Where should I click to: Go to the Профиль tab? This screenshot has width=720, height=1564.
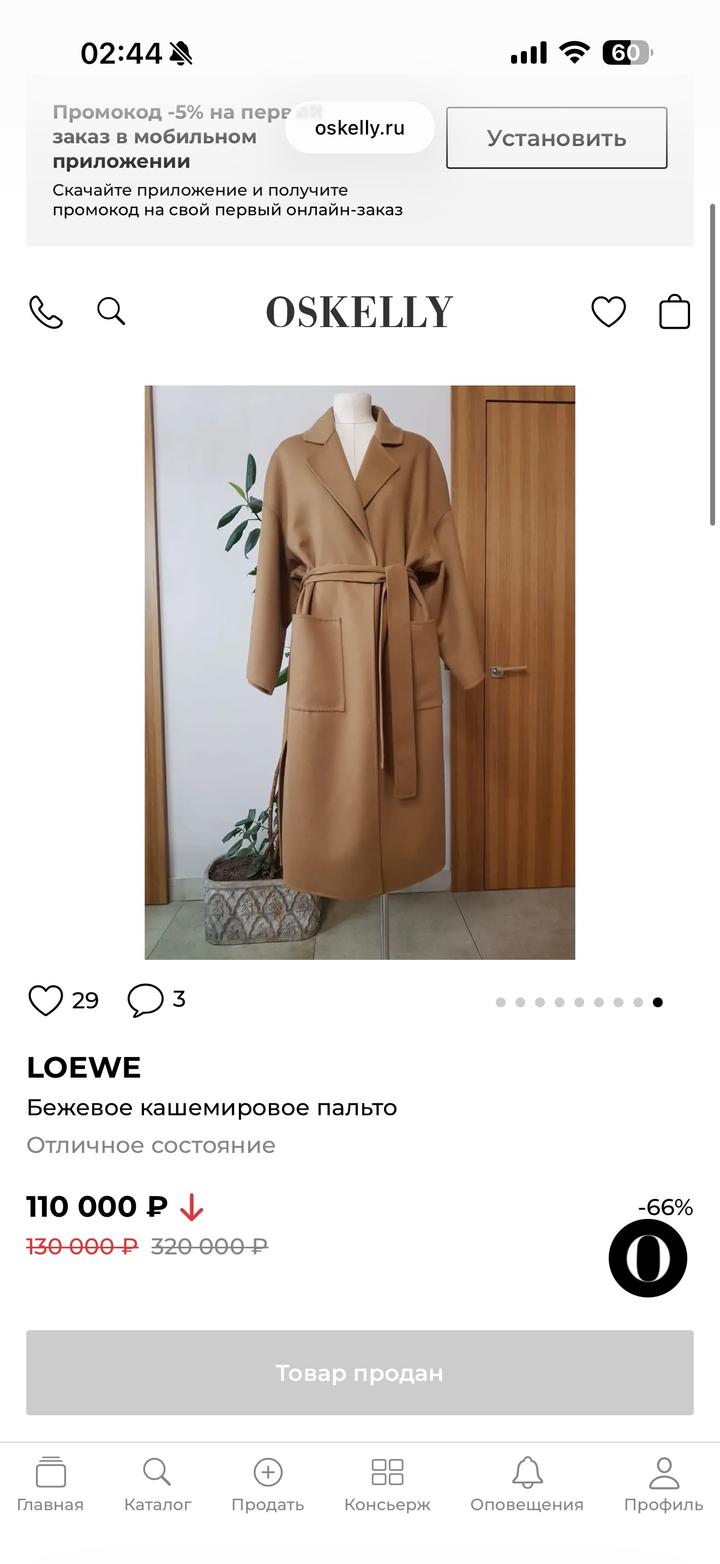pos(664,1484)
